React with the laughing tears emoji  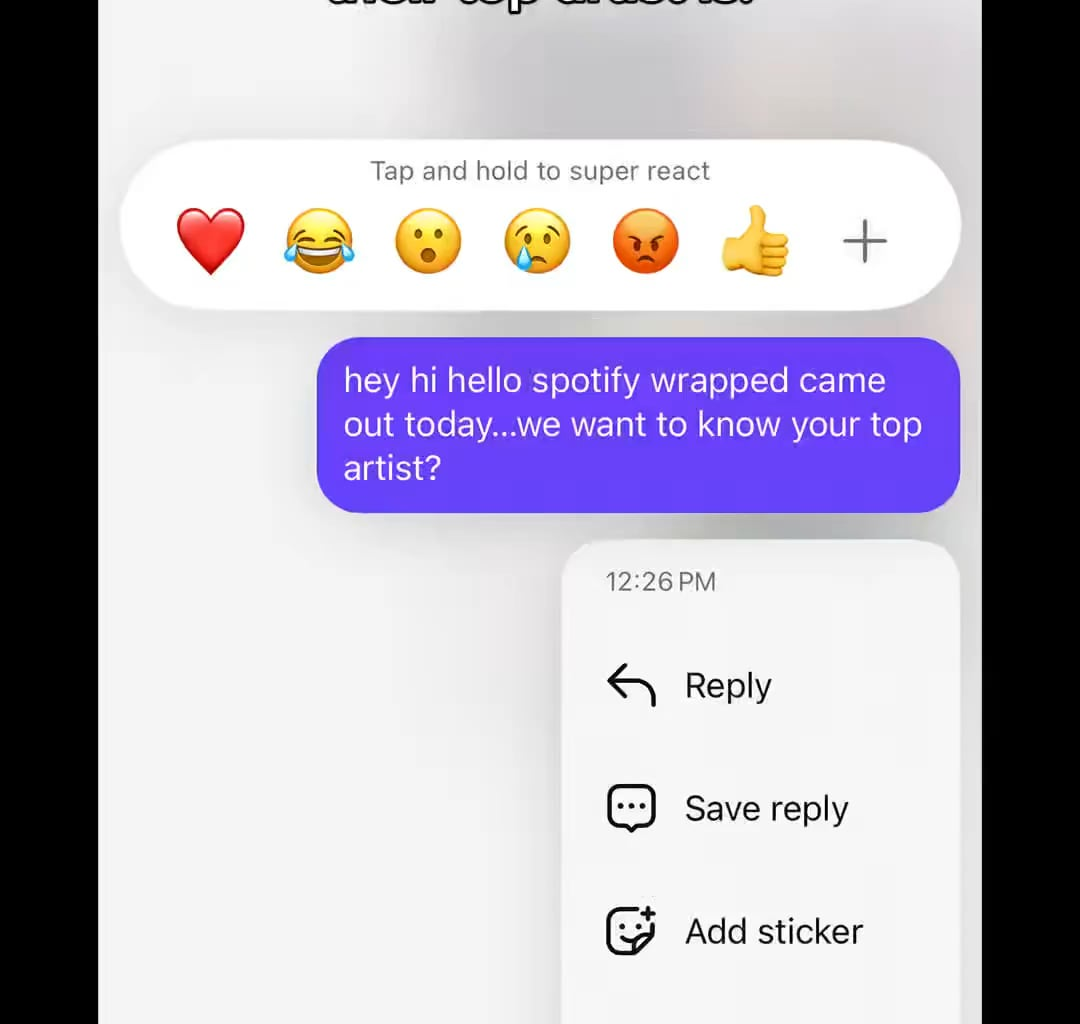coord(319,241)
